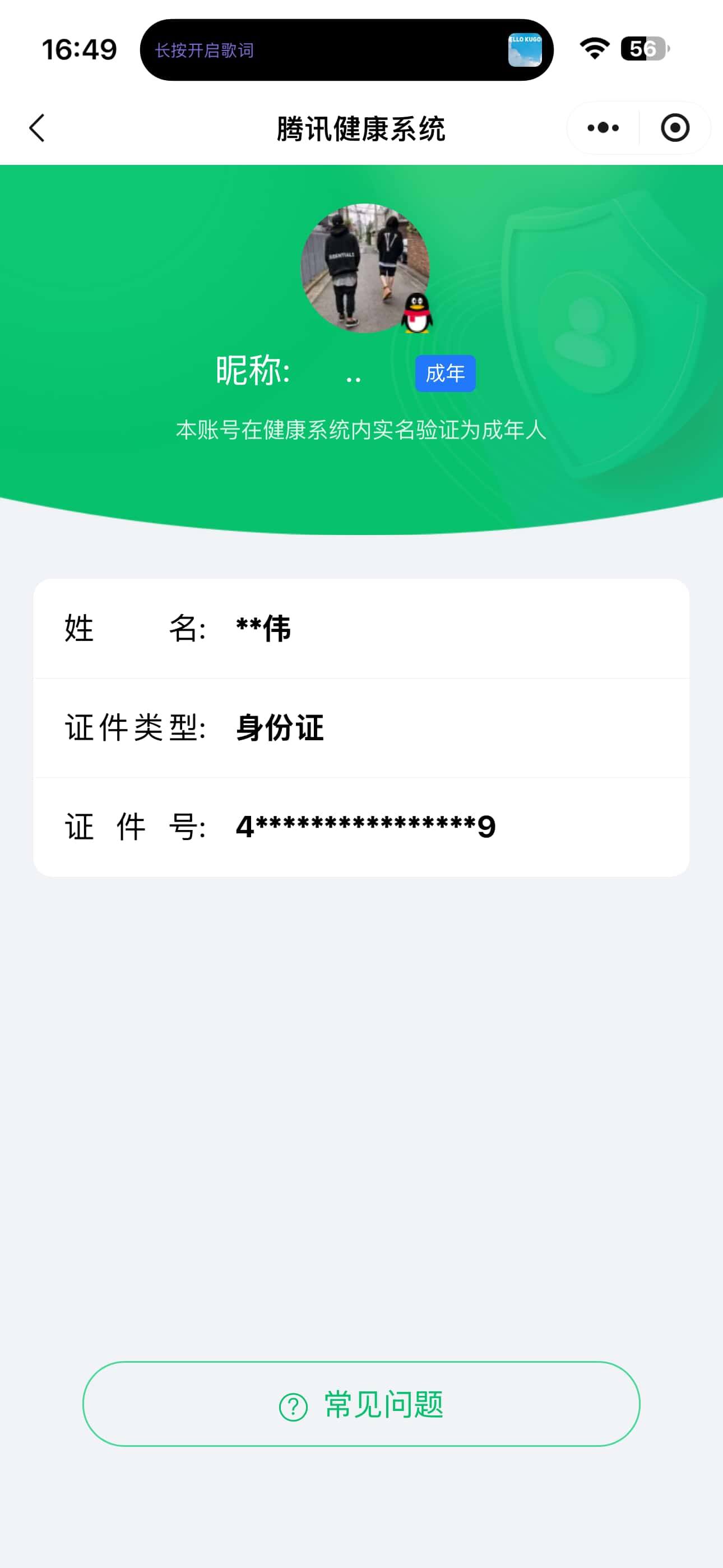
Task: Tap the KUGOU music thumbnail in status pill
Action: pos(525,51)
